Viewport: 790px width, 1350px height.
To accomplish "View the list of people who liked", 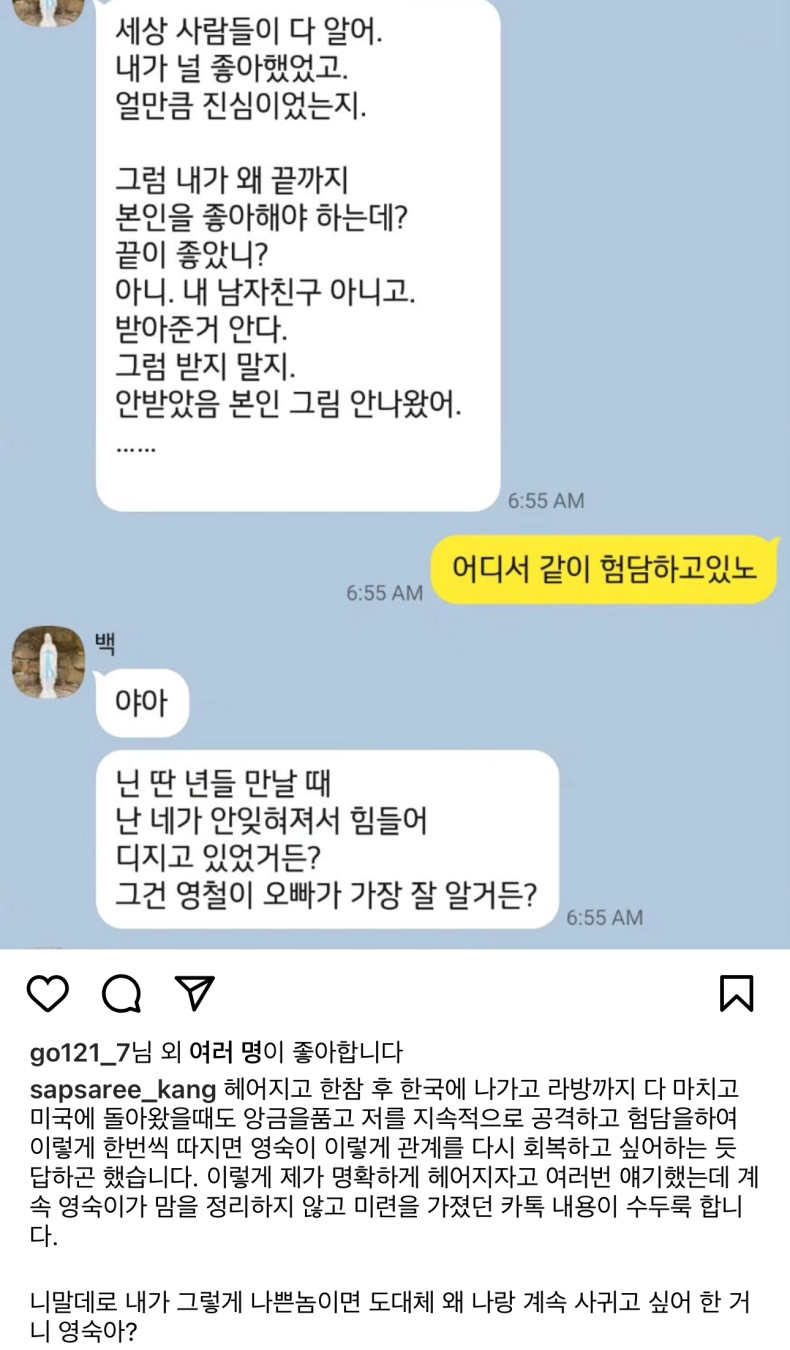I will point(224,1051).
